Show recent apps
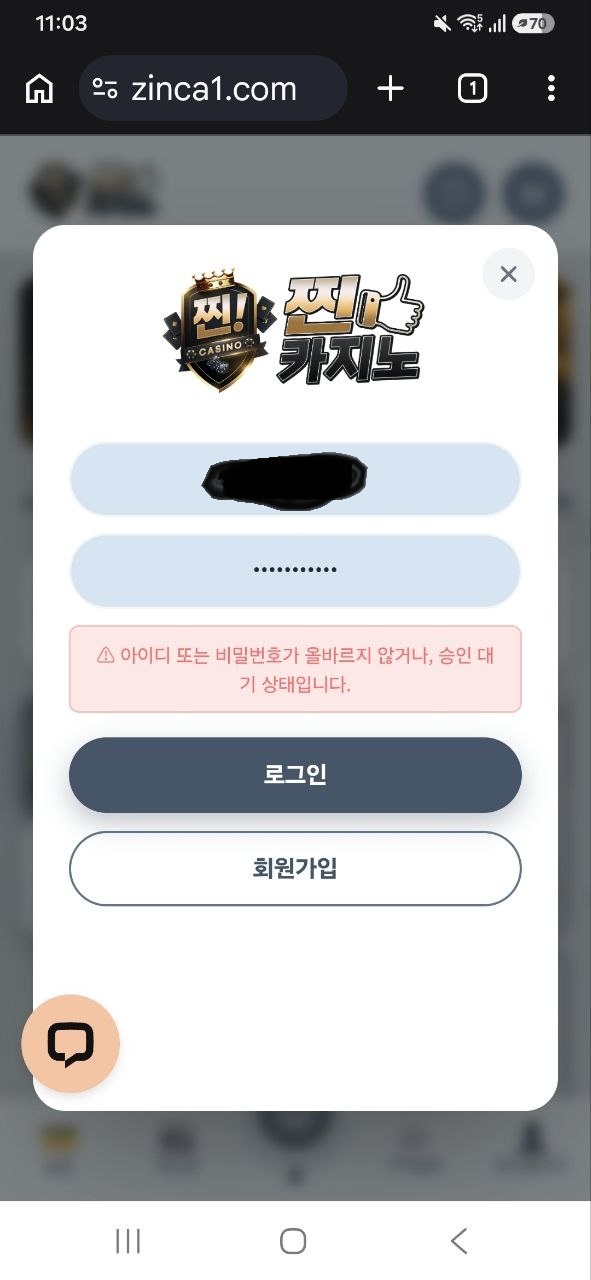The height and width of the screenshot is (1280, 591). click(x=128, y=1241)
